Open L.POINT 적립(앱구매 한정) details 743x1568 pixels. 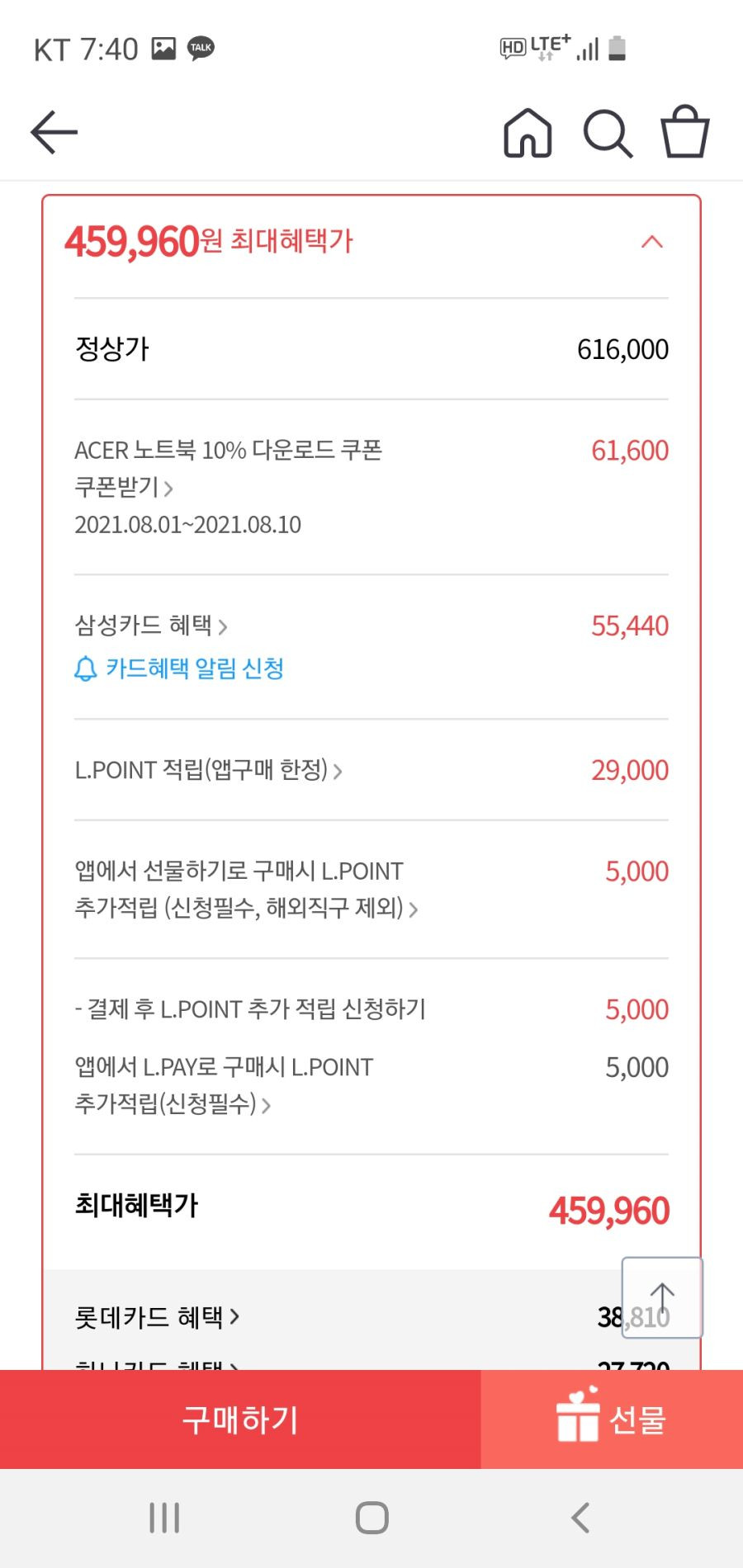208,770
